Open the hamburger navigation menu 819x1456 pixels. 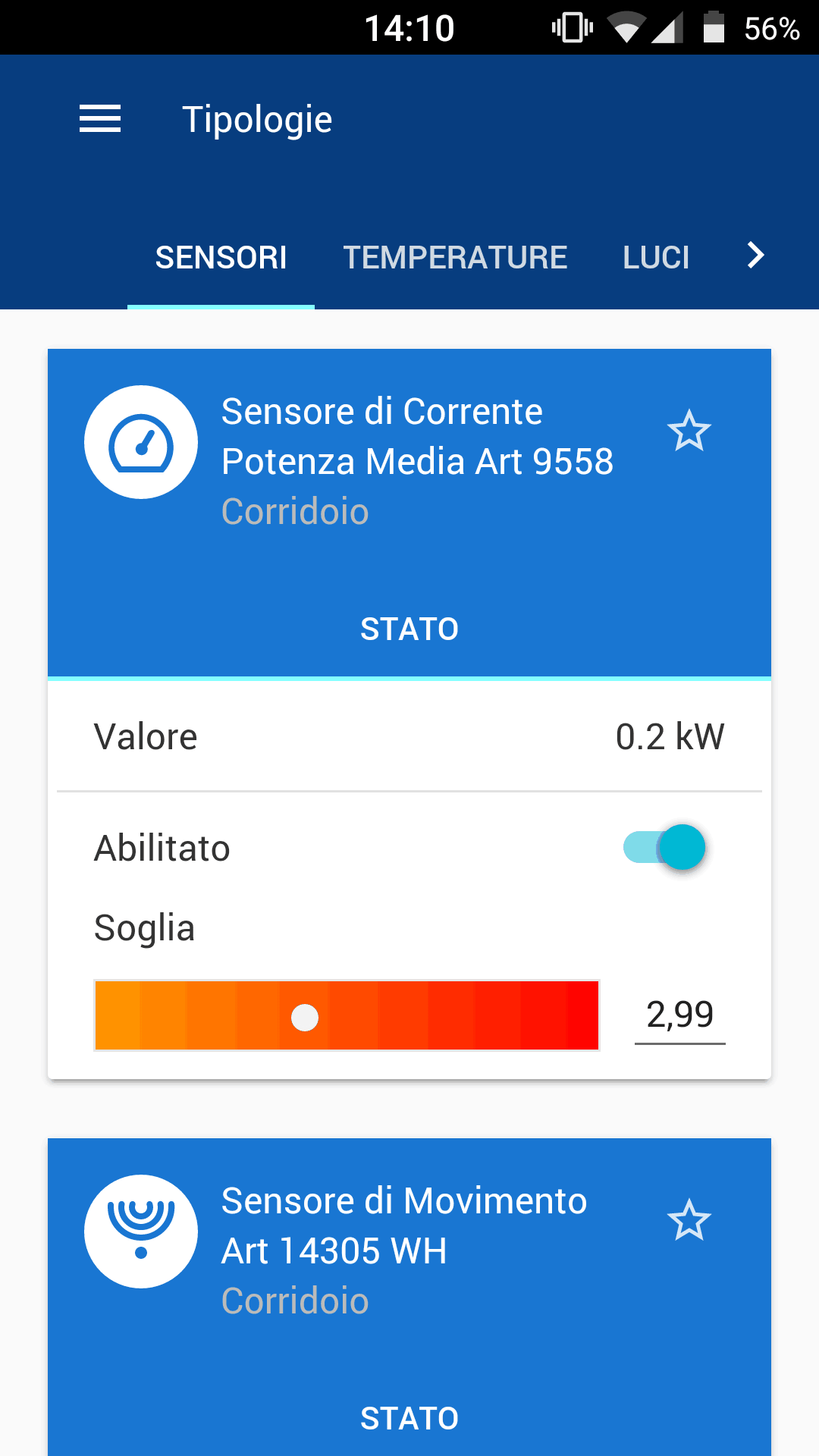pyautogui.click(x=100, y=119)
